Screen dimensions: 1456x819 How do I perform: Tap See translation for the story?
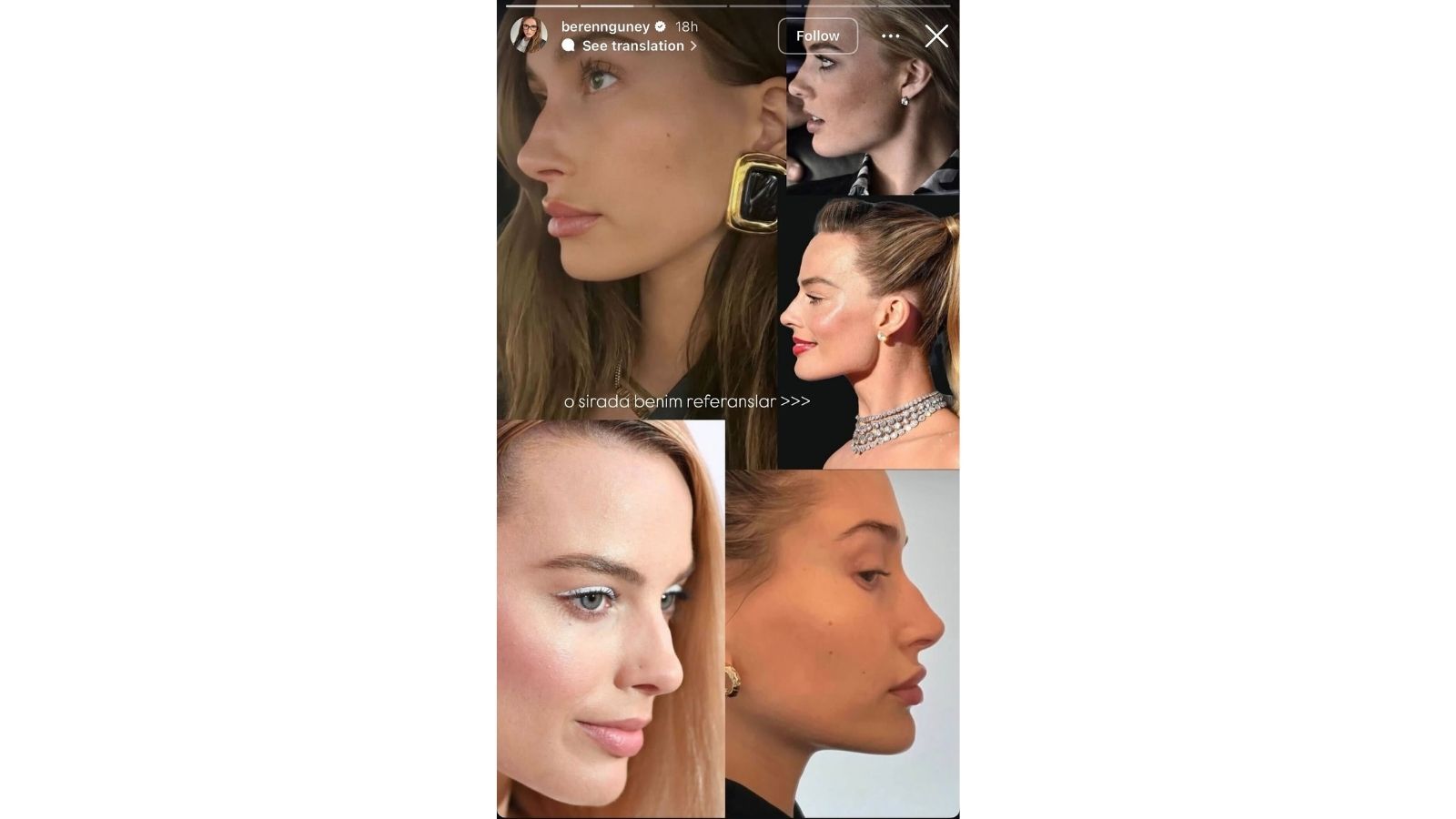[632, 45]
